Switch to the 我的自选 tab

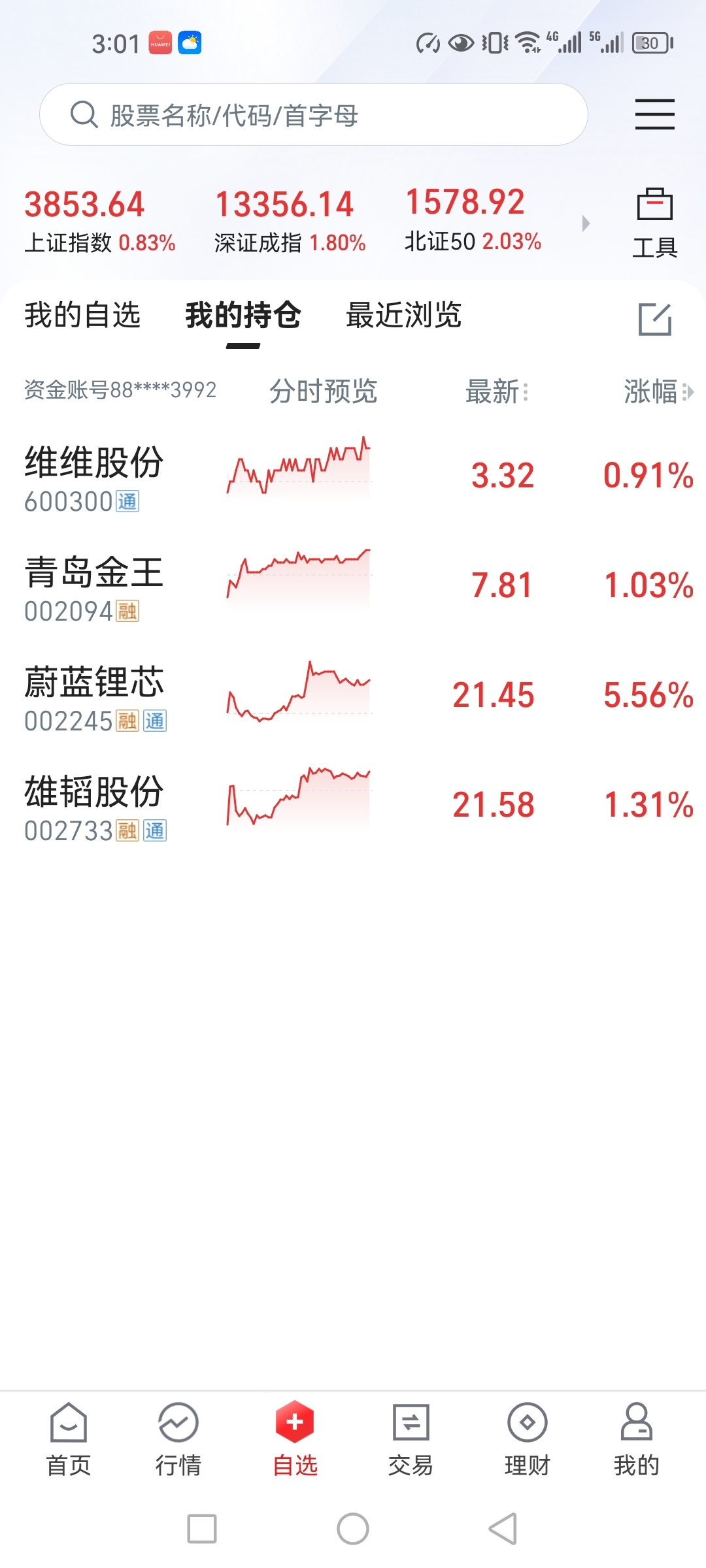[x=82, y=315]
